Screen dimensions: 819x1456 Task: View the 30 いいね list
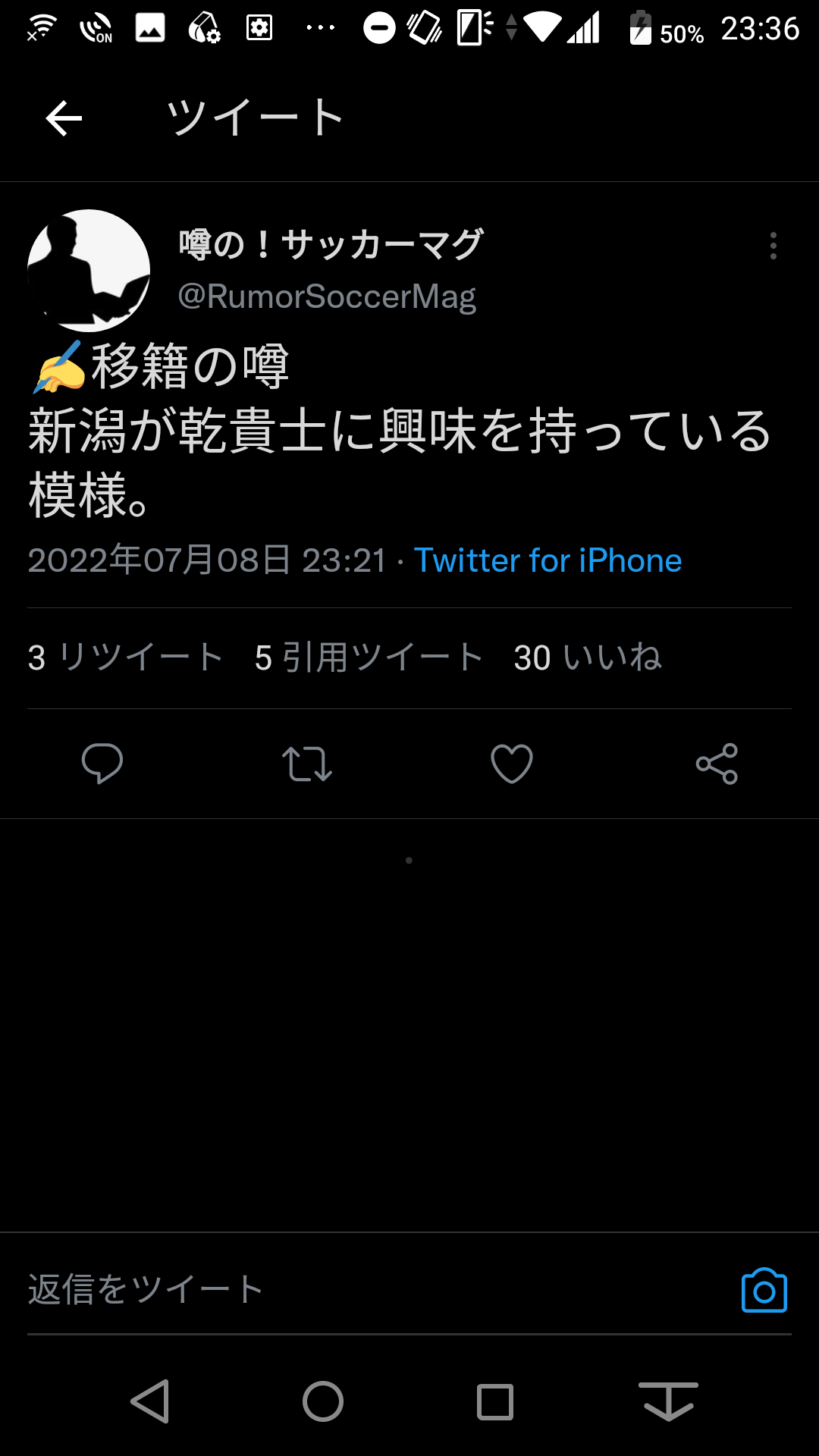(588, 657)
